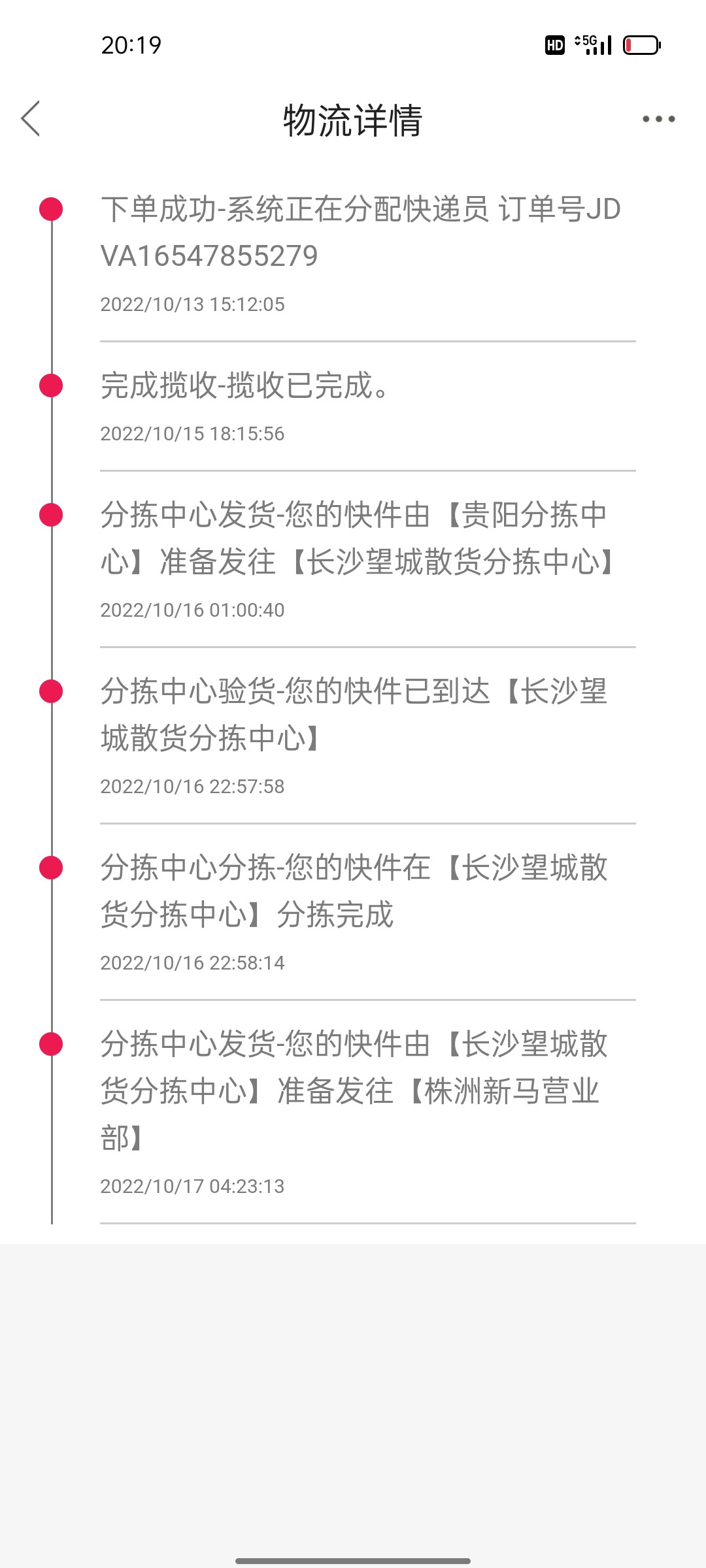The height and width of the screenshot is (1568, 706).
Task: Open the three-dot overflow menu
Action: [x=658, y=119]
